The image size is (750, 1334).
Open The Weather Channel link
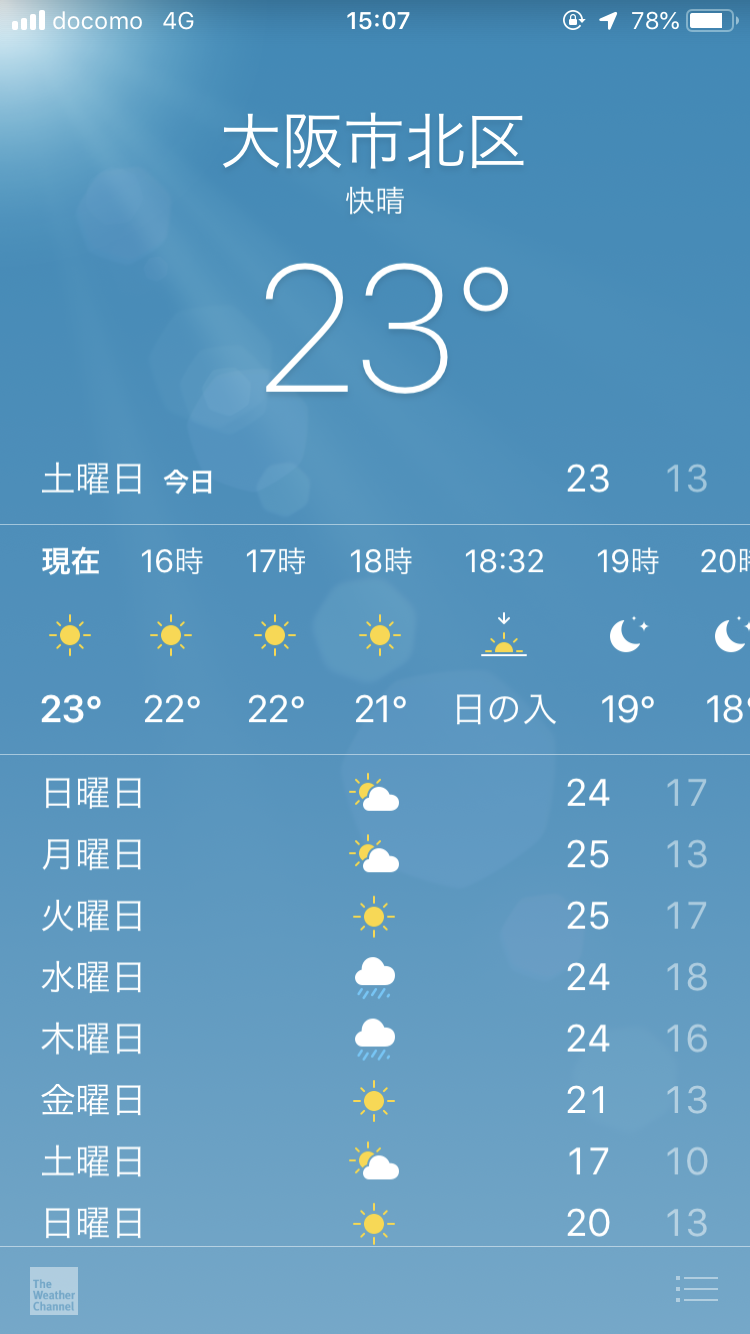[54, 1290]
